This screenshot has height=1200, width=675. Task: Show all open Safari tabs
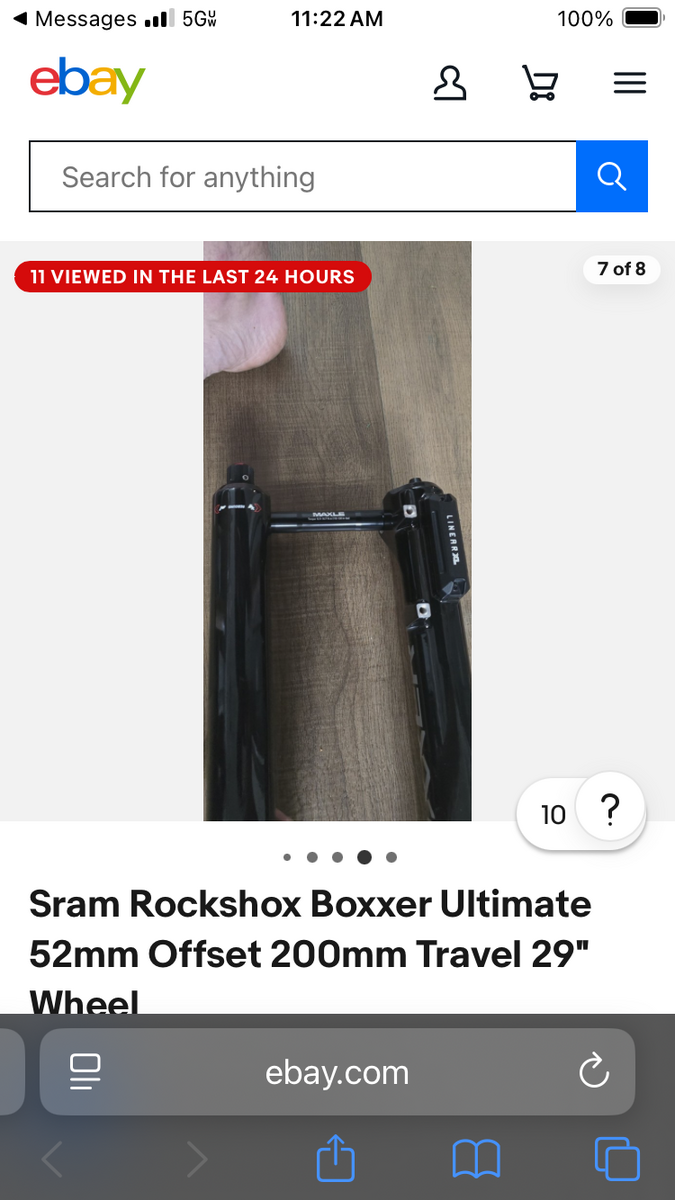(617, 1160)
